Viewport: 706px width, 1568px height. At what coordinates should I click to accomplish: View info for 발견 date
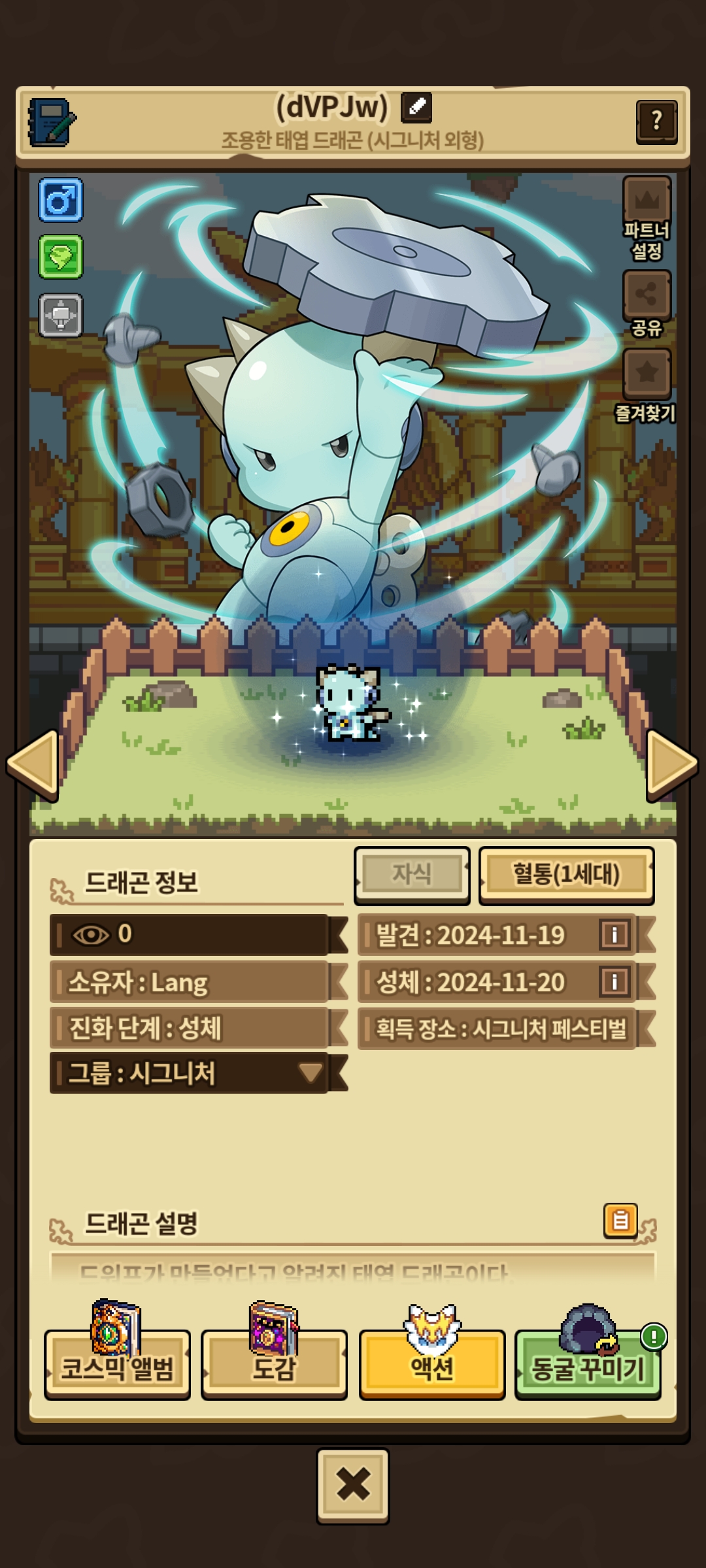pyautogui.click(x=614, y=935)
